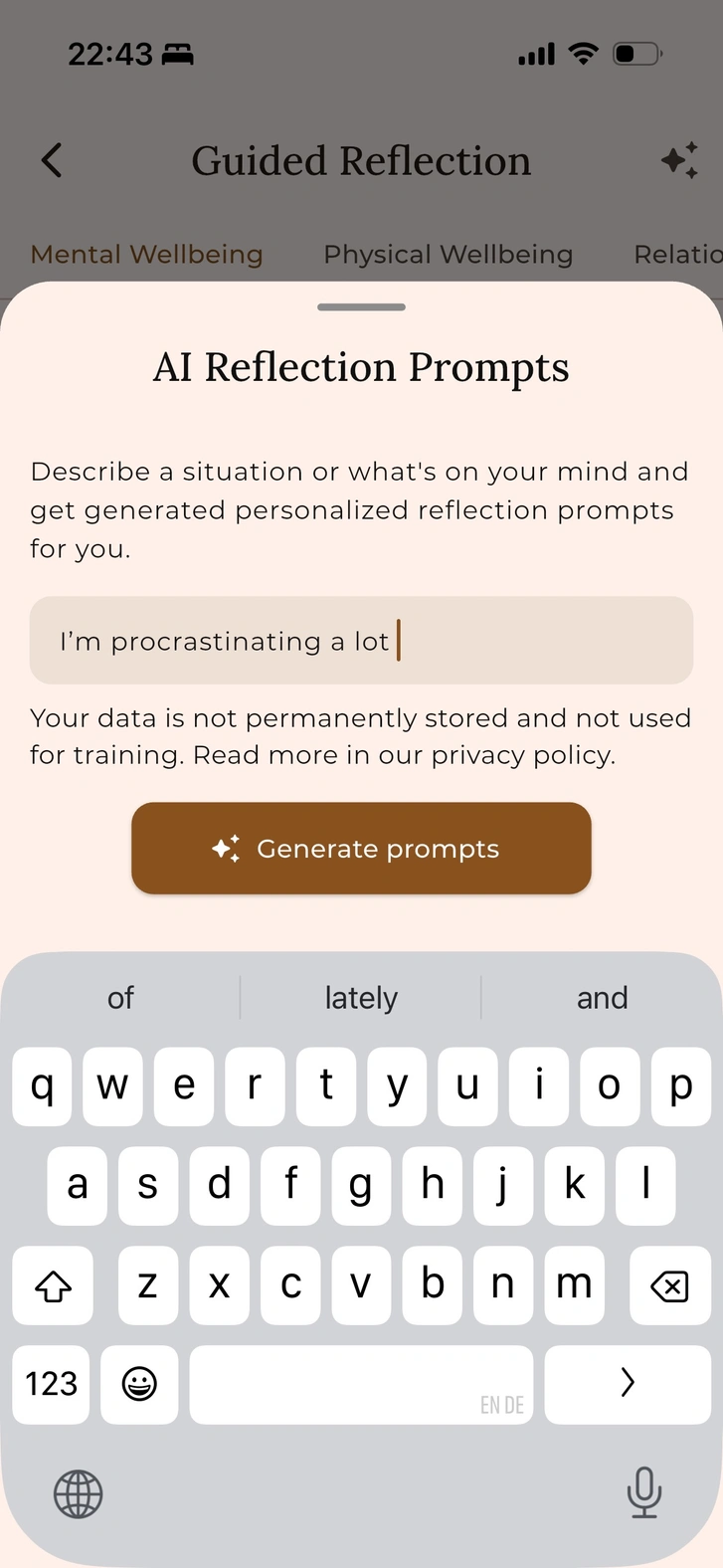Select the 'of' word suggestion

point(119,997)
